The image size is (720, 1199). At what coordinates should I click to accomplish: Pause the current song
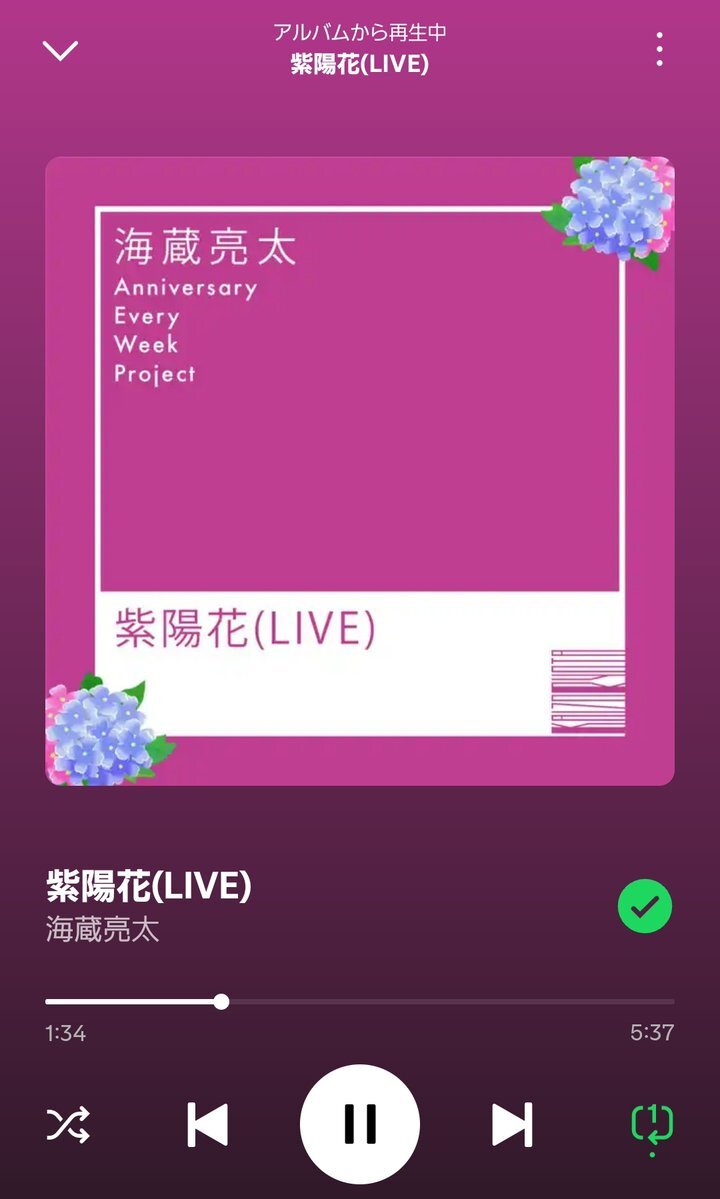tap(360, 1125)
